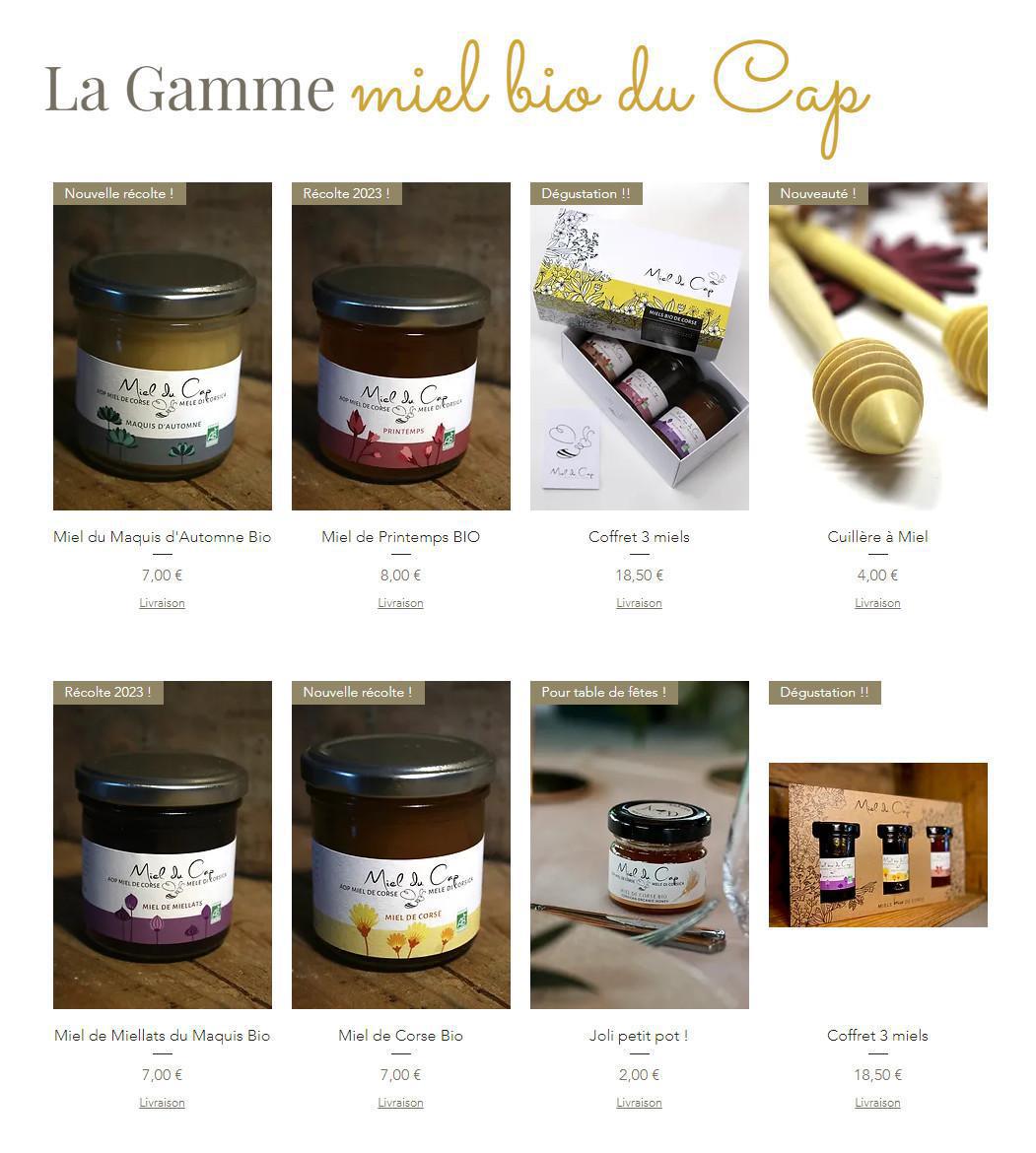Image resolution: width=1036 pixels, height=1153 pixels.
Task: Open Livraison link under Miel de Corse Bio
Action: point(401,1103)
